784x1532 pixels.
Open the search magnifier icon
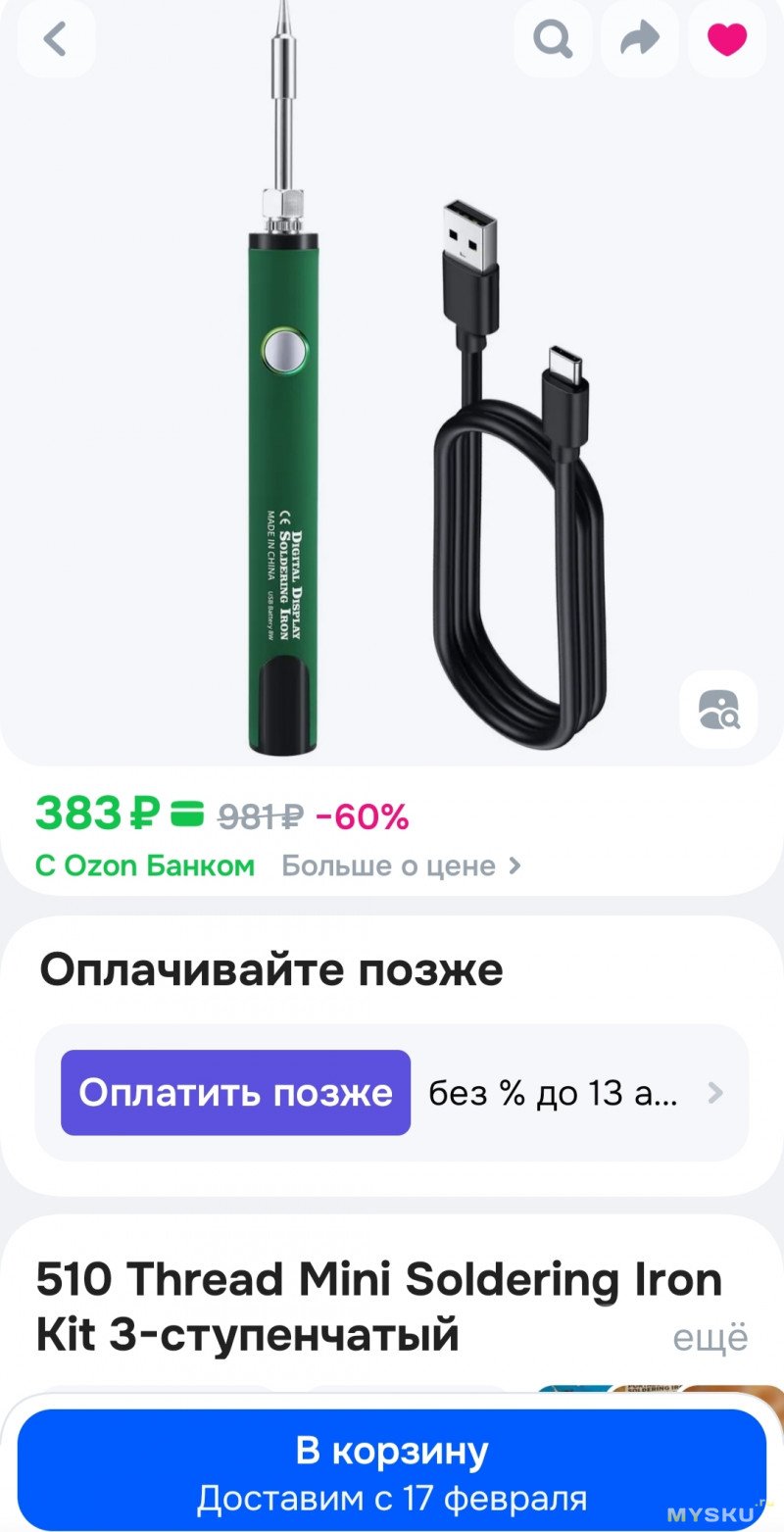(x=553, y=40)
